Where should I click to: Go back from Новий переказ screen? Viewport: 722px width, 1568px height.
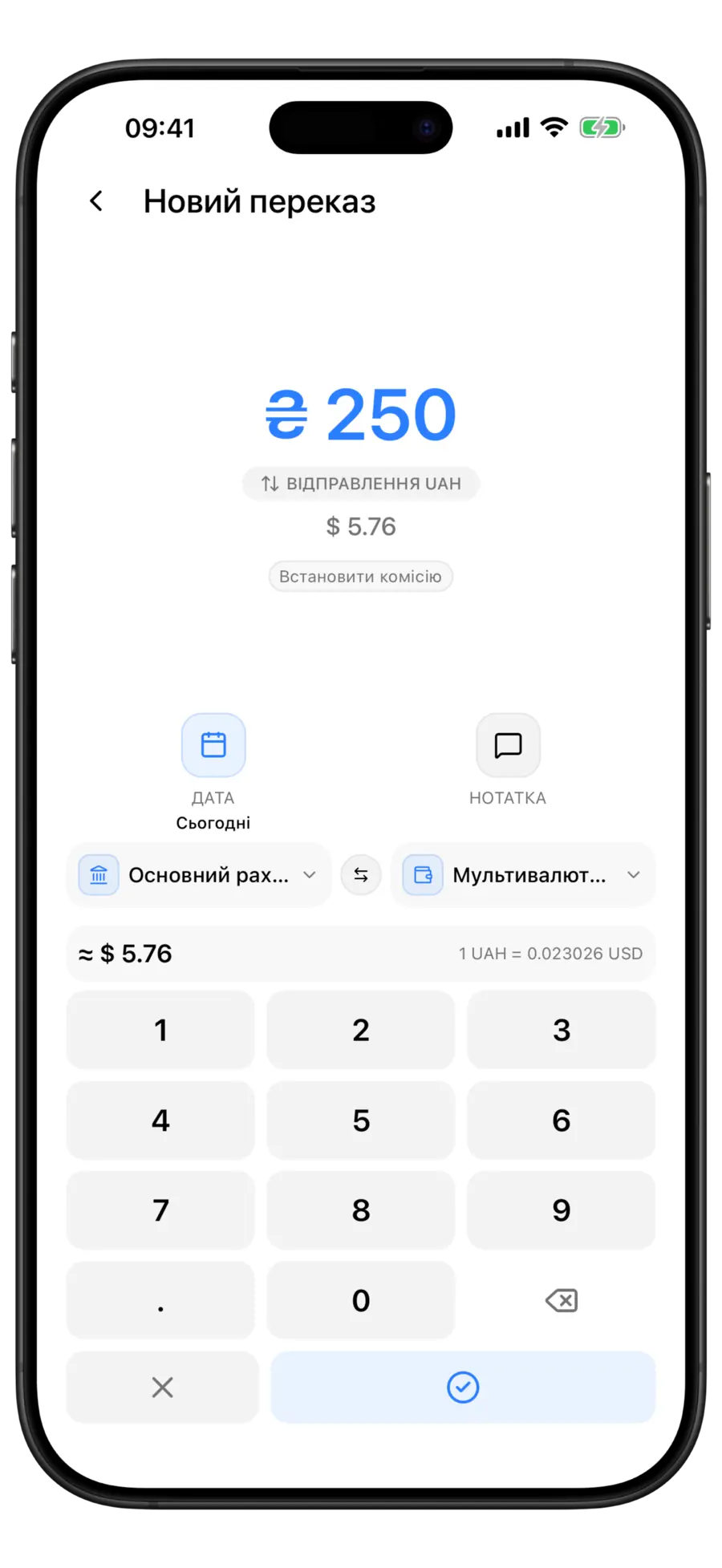[x=96, y=201]
